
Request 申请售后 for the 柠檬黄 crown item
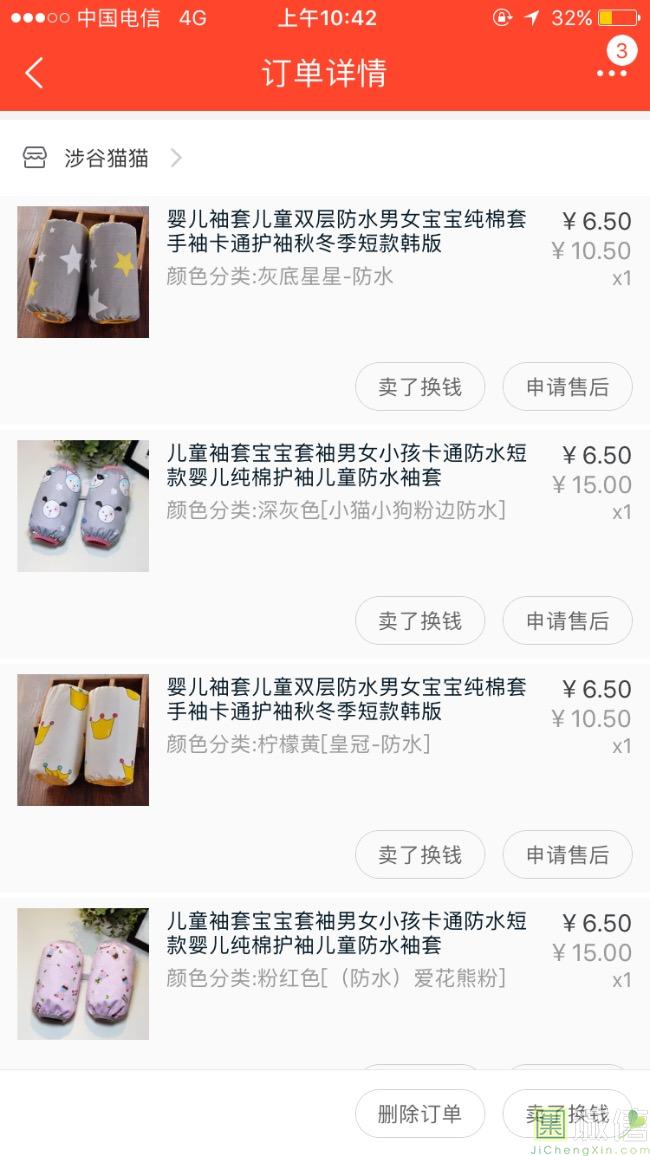[x=567, y=855]
